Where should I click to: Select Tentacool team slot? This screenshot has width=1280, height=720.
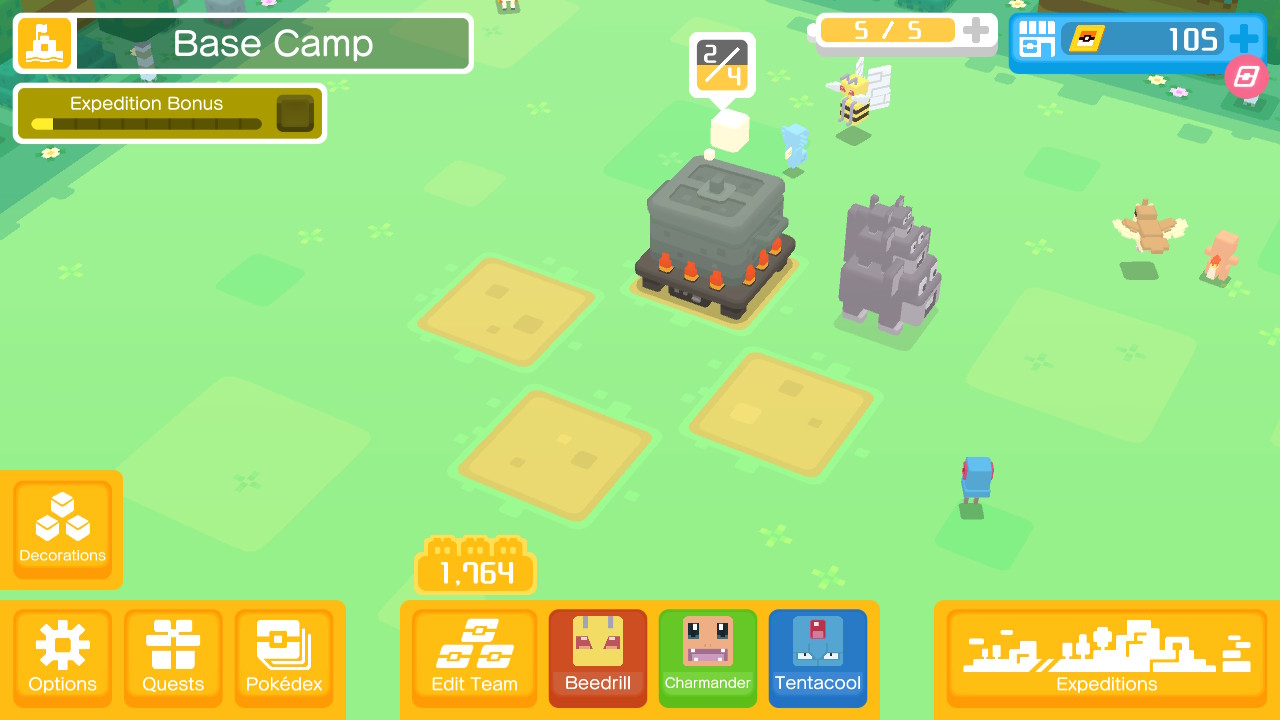point(818,658)
